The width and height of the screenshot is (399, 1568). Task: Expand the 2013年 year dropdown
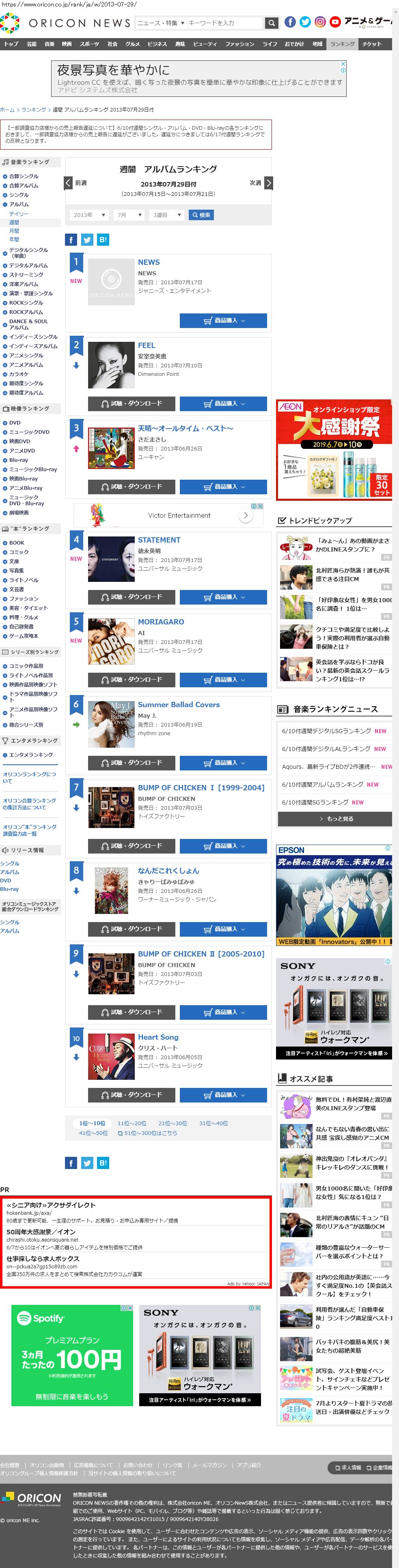89,215
